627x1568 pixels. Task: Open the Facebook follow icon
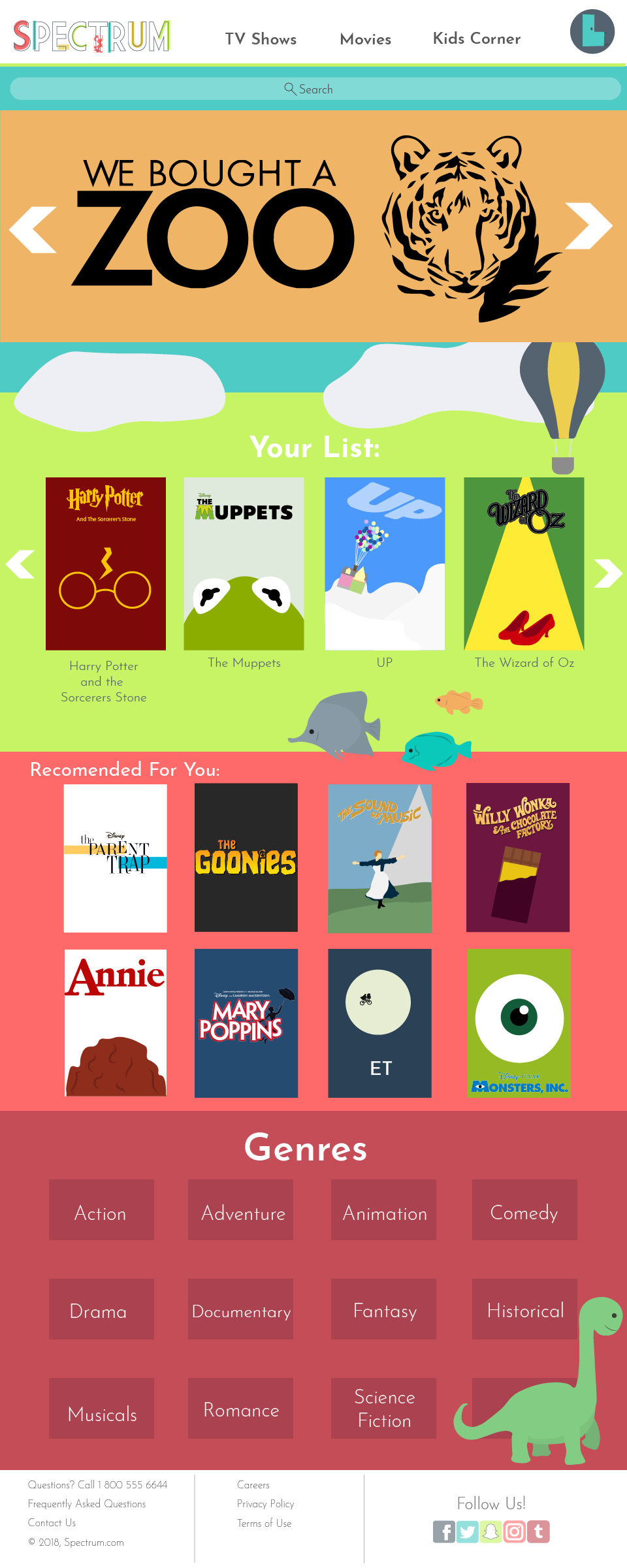(444, 1531)
